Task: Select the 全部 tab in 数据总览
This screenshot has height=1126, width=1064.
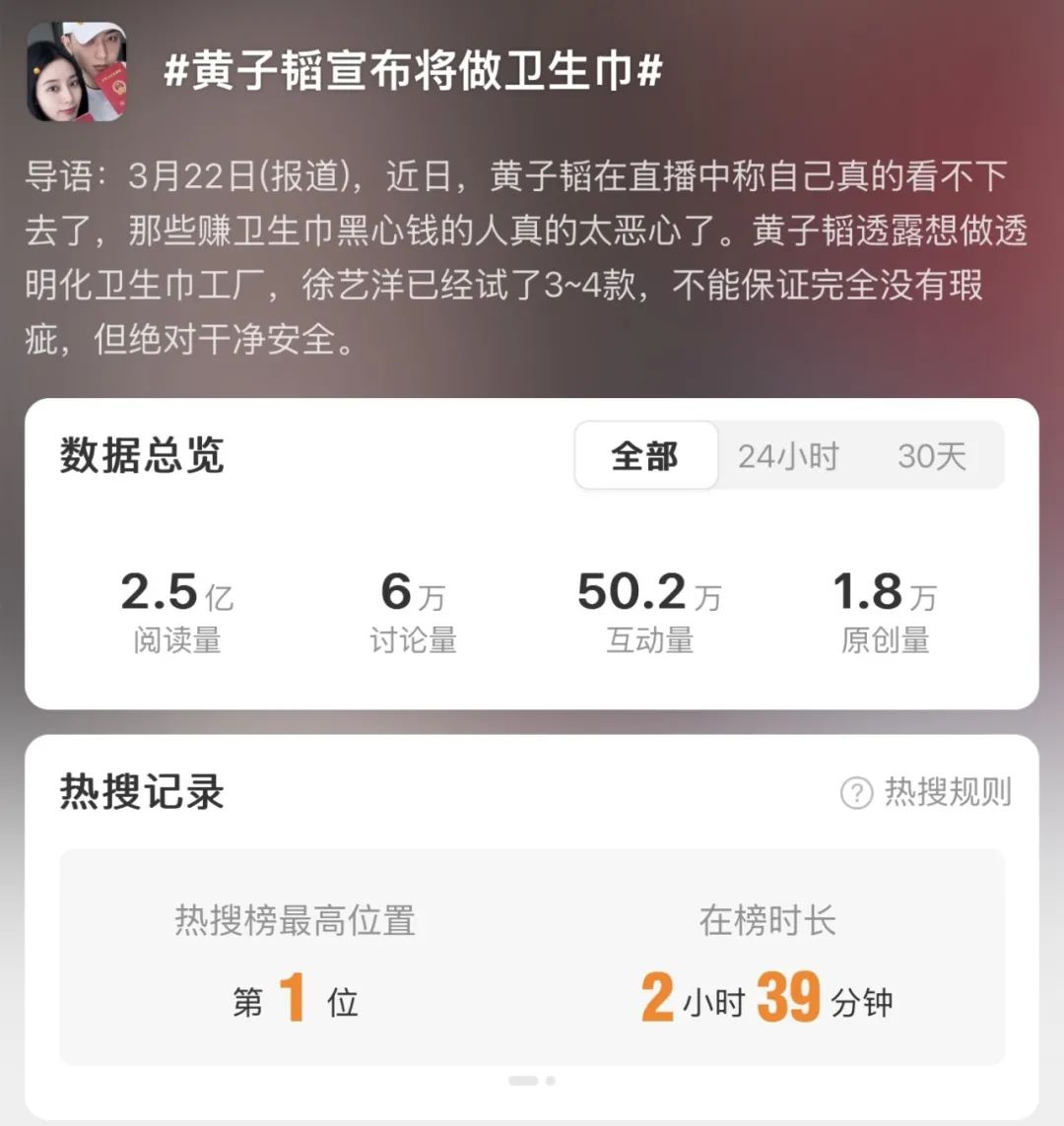Action: pos(645,455)
